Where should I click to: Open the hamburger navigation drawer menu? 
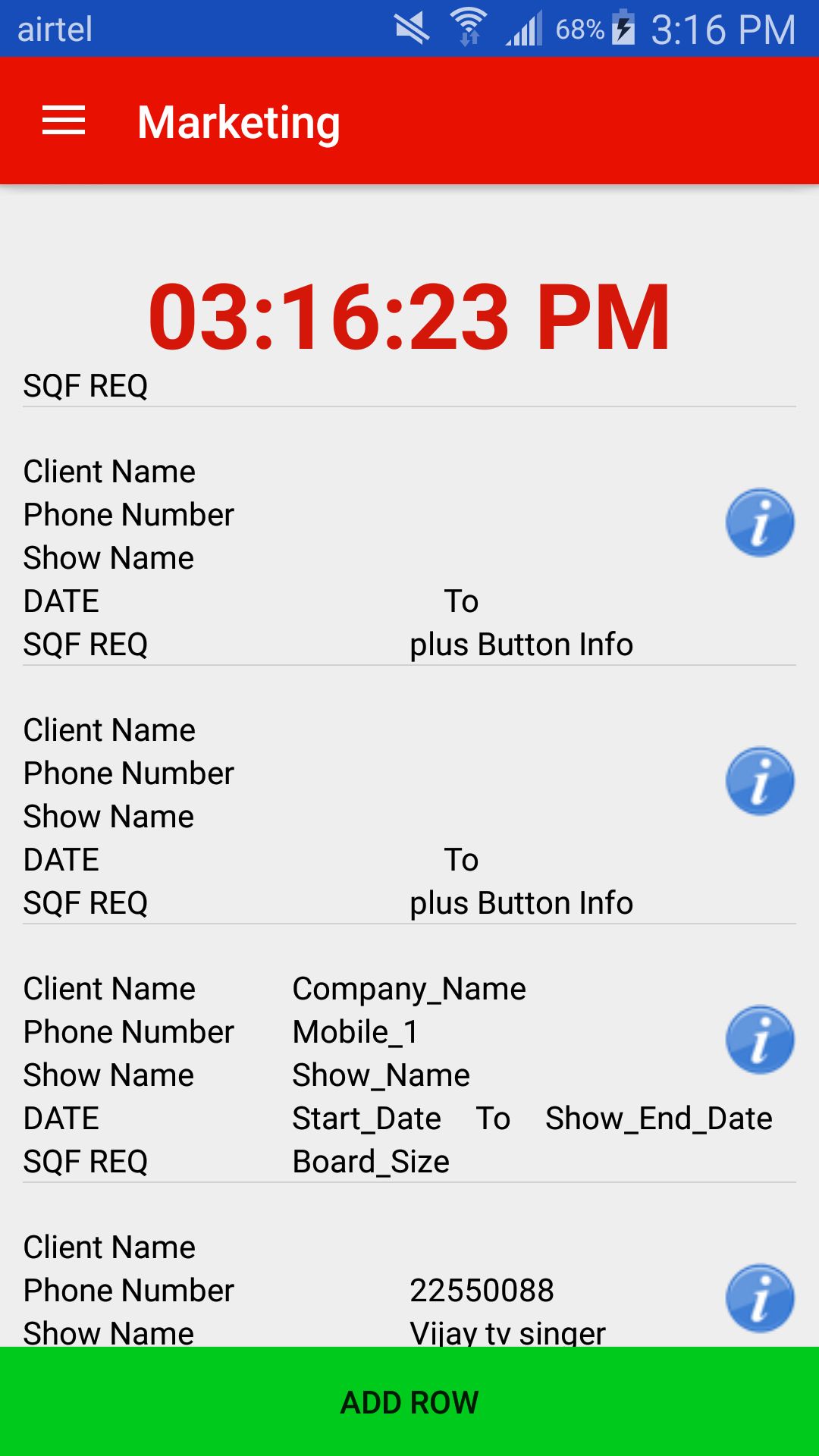pos(64,121)
